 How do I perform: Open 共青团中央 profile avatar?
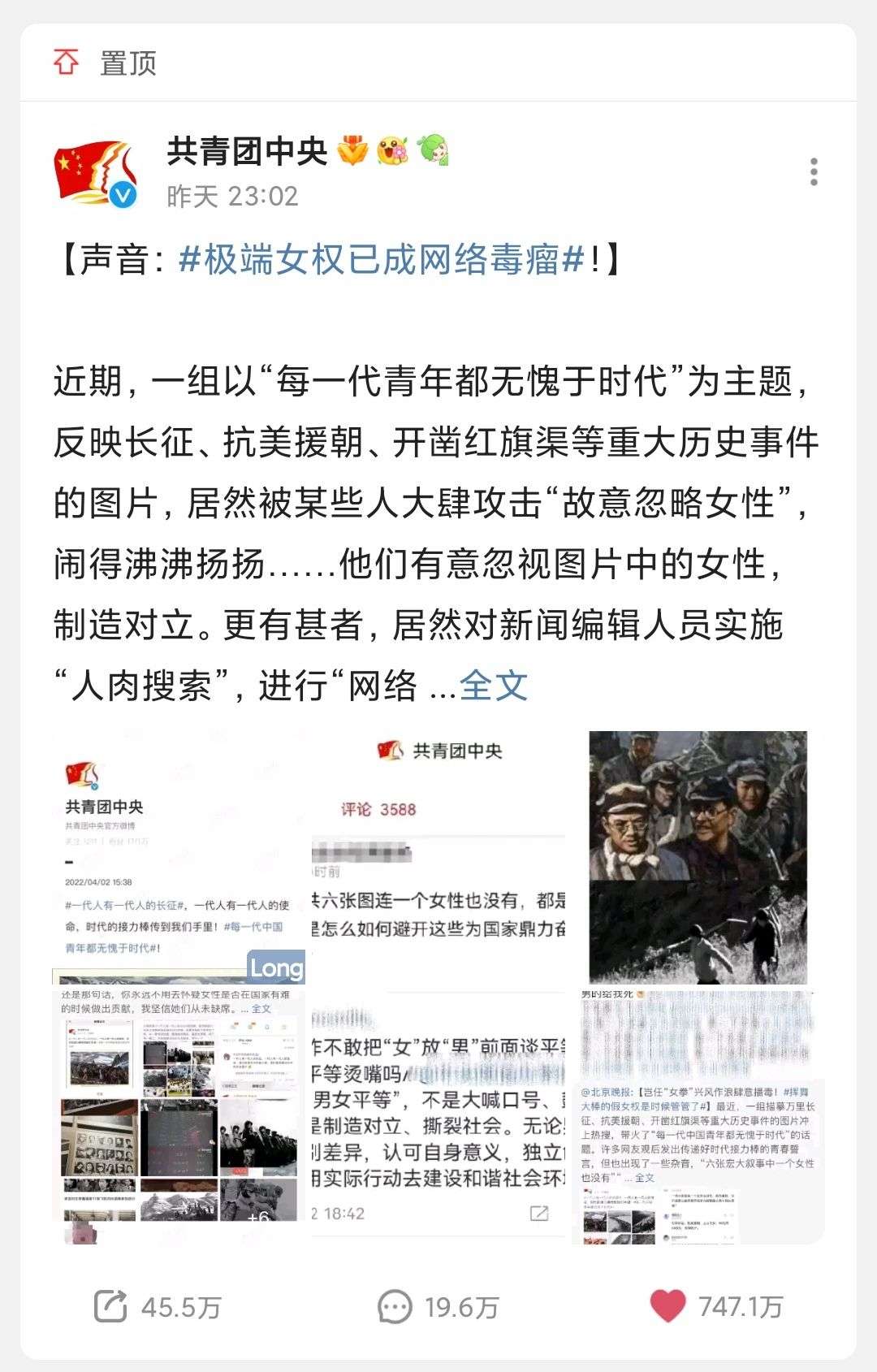95,172
